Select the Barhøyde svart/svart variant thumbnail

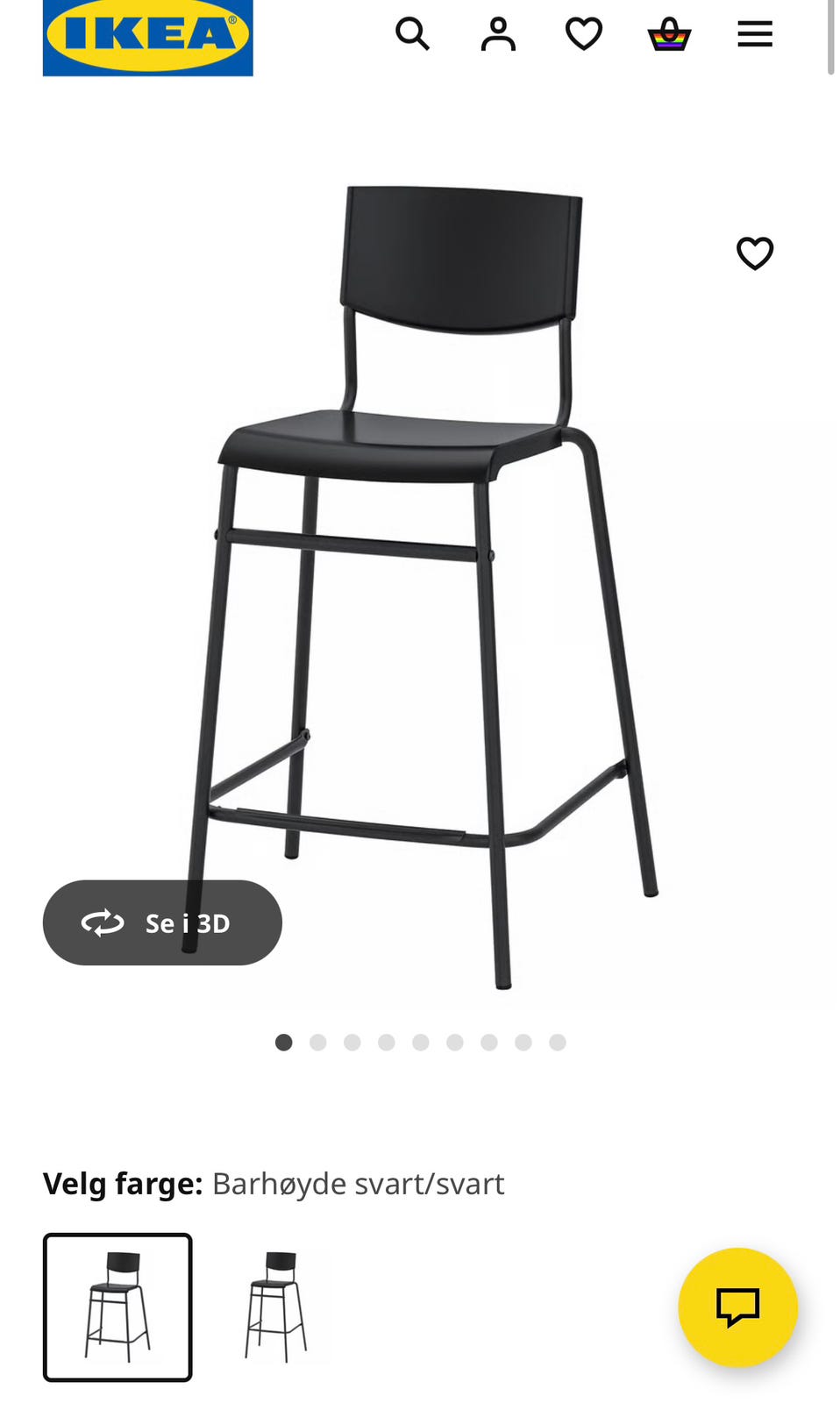(117, 1307)
